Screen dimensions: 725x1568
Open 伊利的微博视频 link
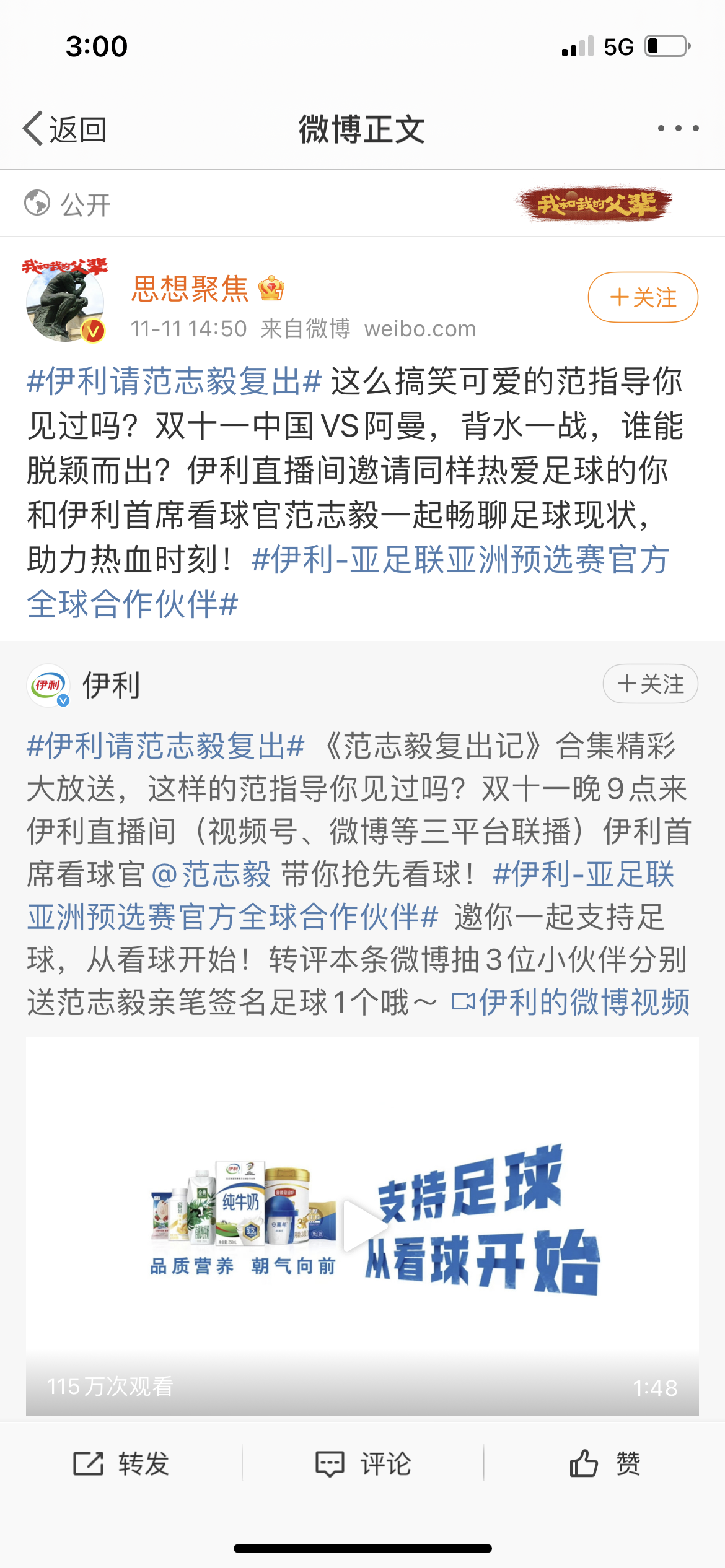pyautogui.click(x=571, y=1002)
